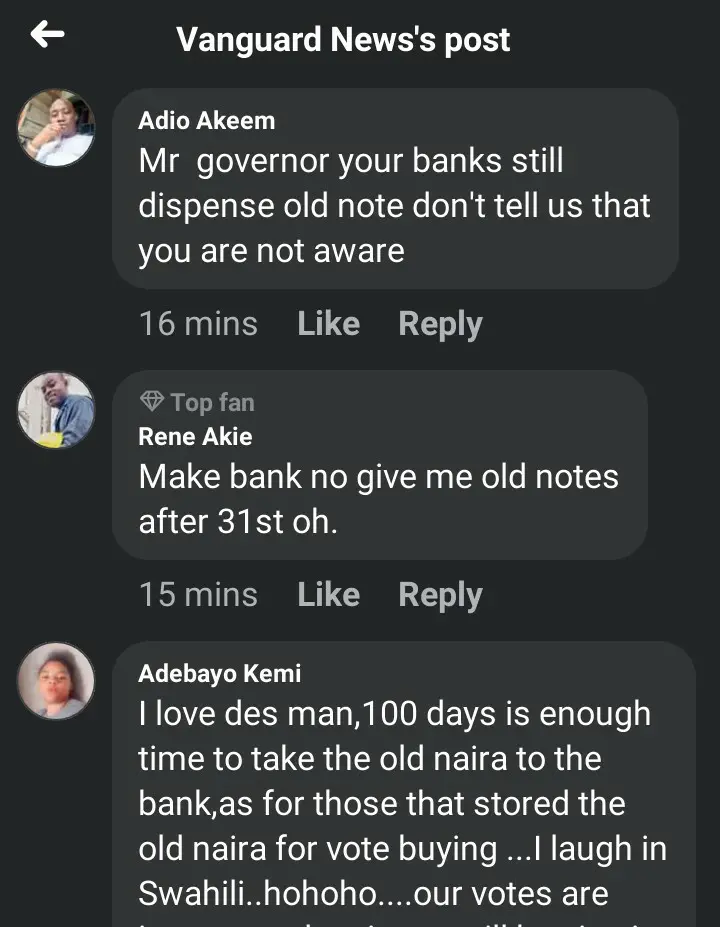Open Adio Akeem's profile picture
720x927 pixels.
coord(56,127)
